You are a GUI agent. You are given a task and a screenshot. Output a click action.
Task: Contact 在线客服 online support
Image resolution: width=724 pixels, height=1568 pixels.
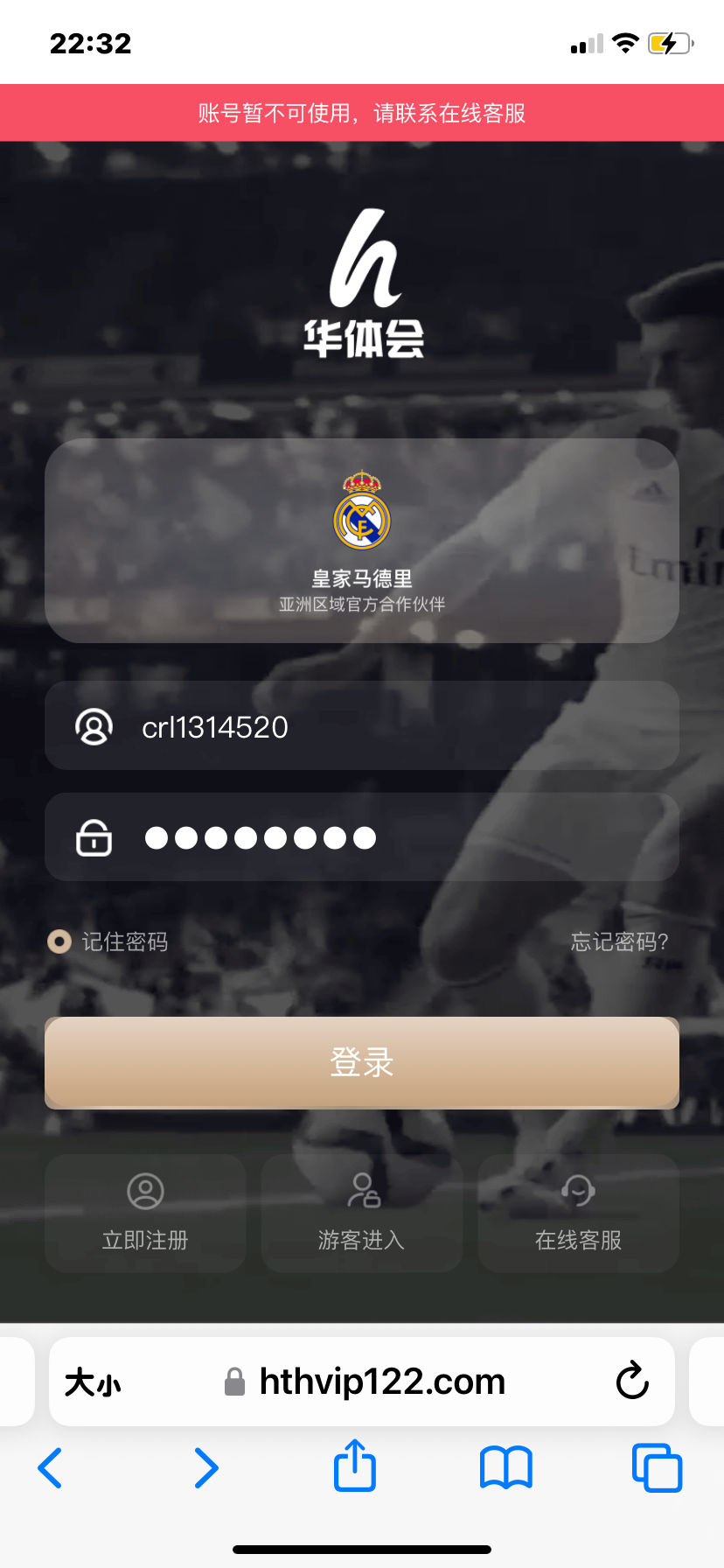578,1213
